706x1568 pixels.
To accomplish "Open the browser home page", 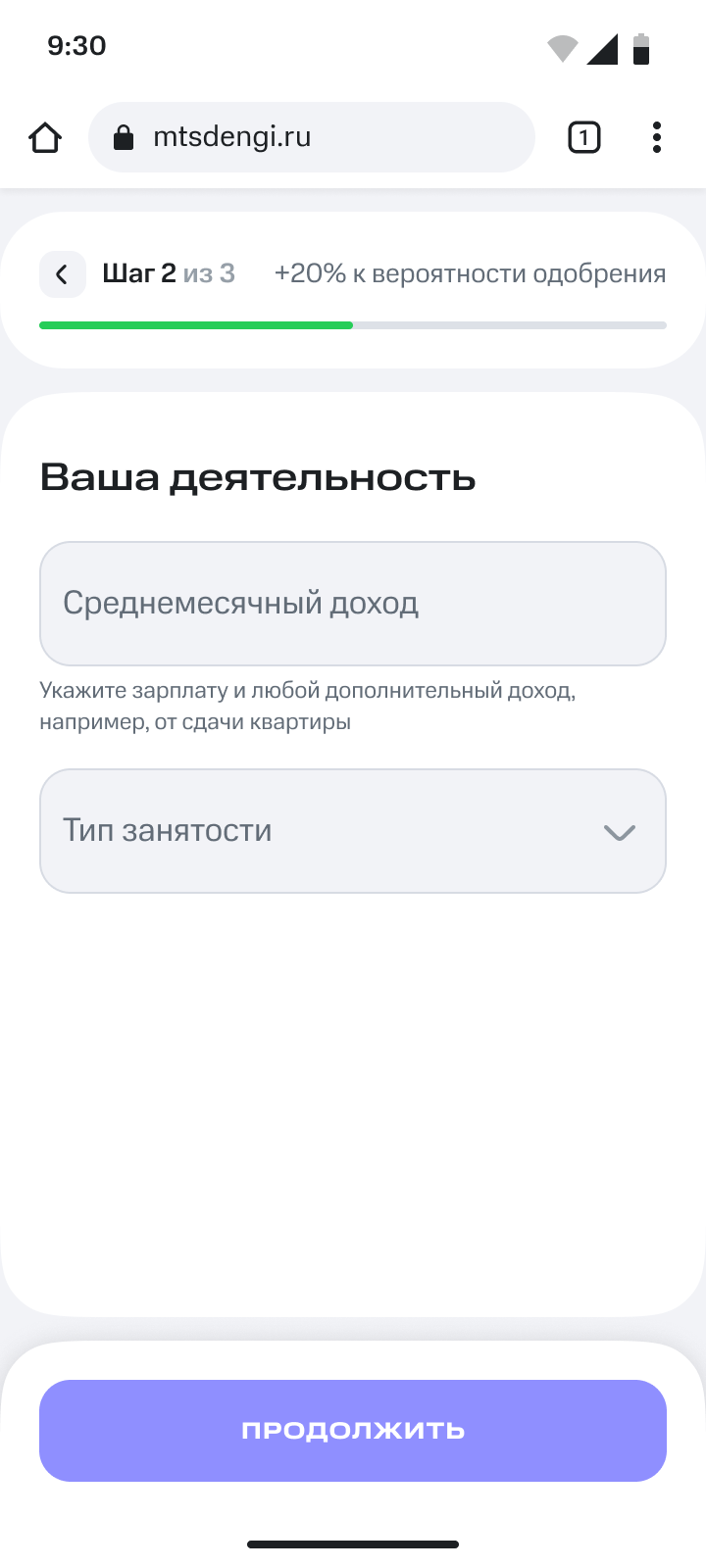I will tap(45, 138).
